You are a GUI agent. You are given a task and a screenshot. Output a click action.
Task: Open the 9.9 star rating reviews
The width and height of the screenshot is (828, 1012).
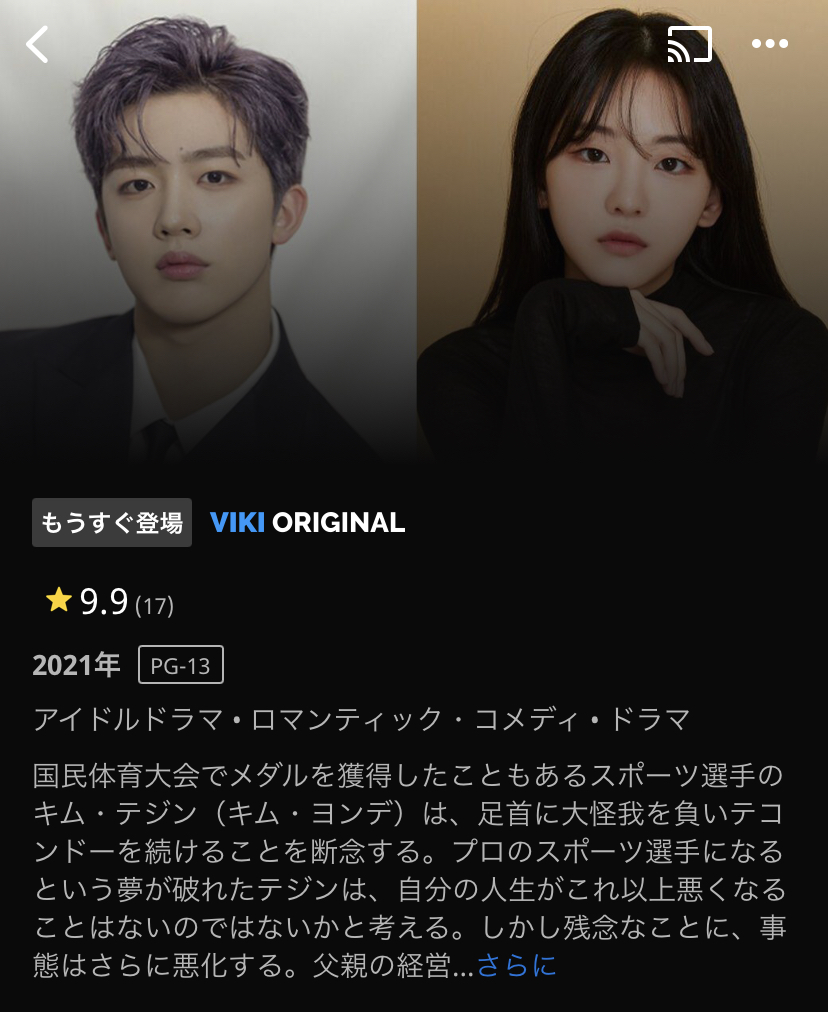108,603
